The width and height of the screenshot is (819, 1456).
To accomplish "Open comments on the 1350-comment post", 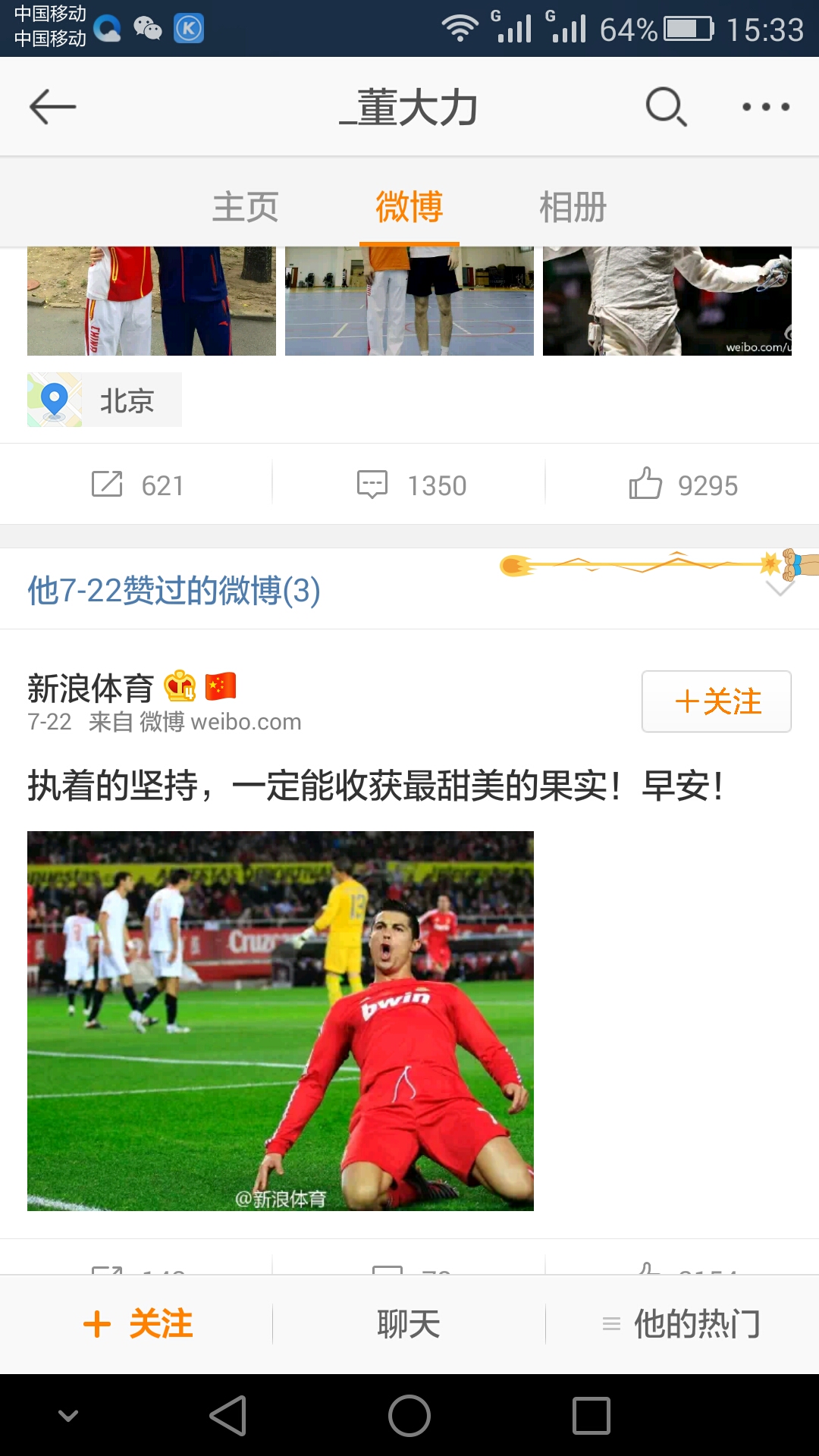I will 412,485.
